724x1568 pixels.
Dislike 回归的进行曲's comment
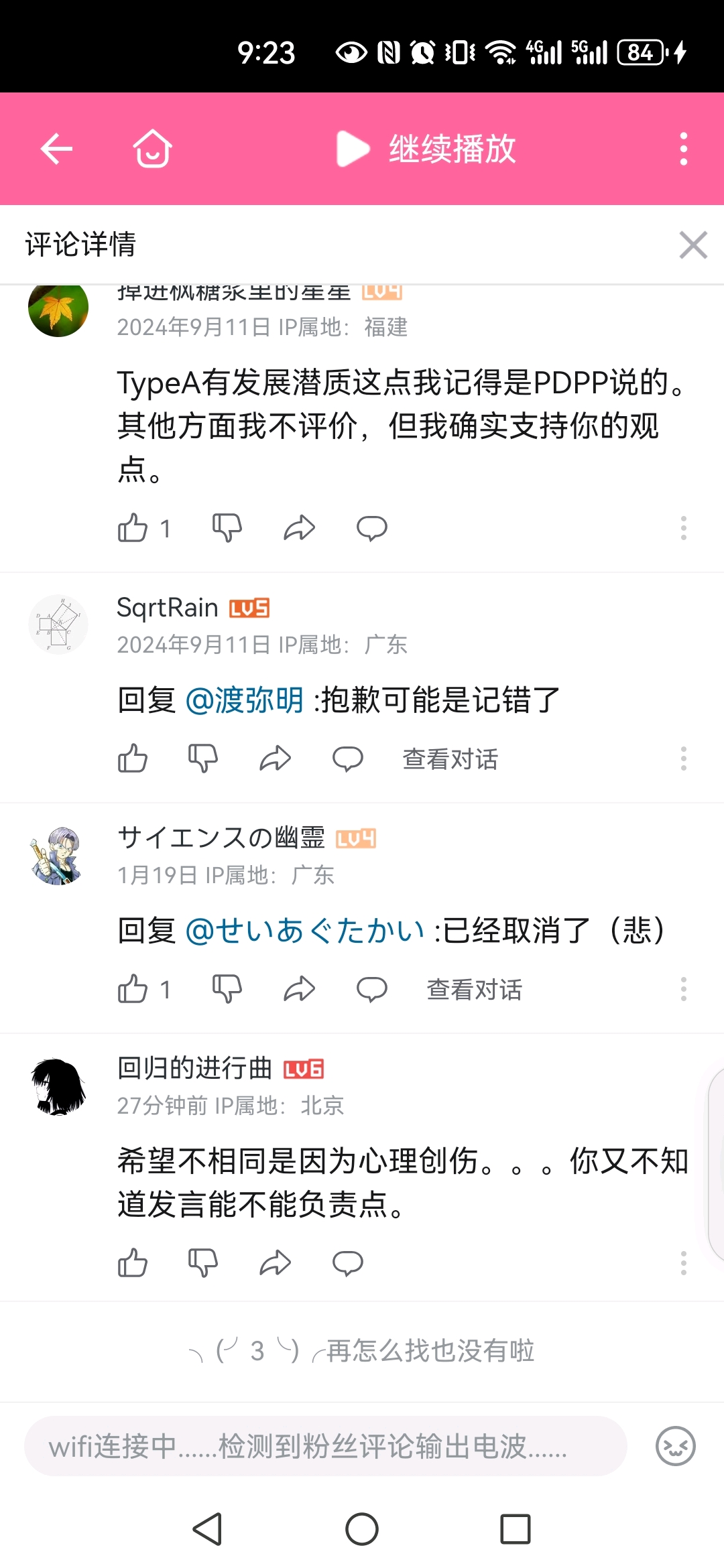pos(202,1263)
